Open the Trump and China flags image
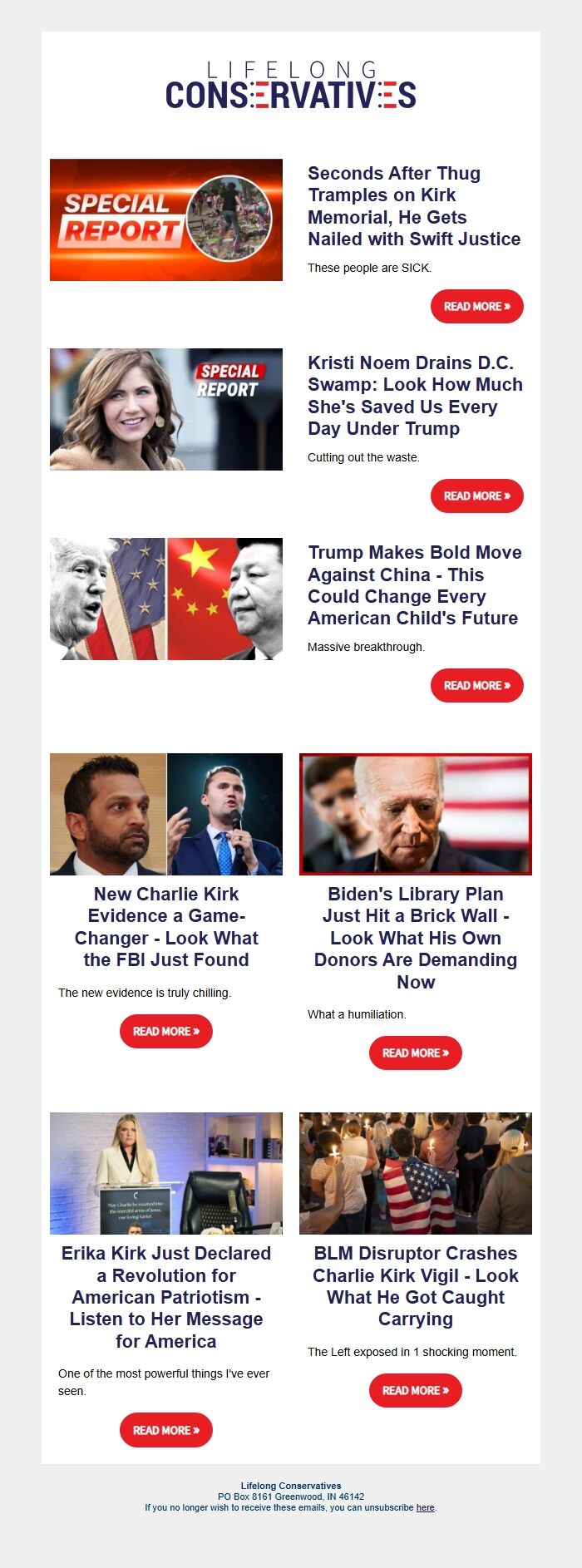The image size is (582, 1568). tap(166, 599)
